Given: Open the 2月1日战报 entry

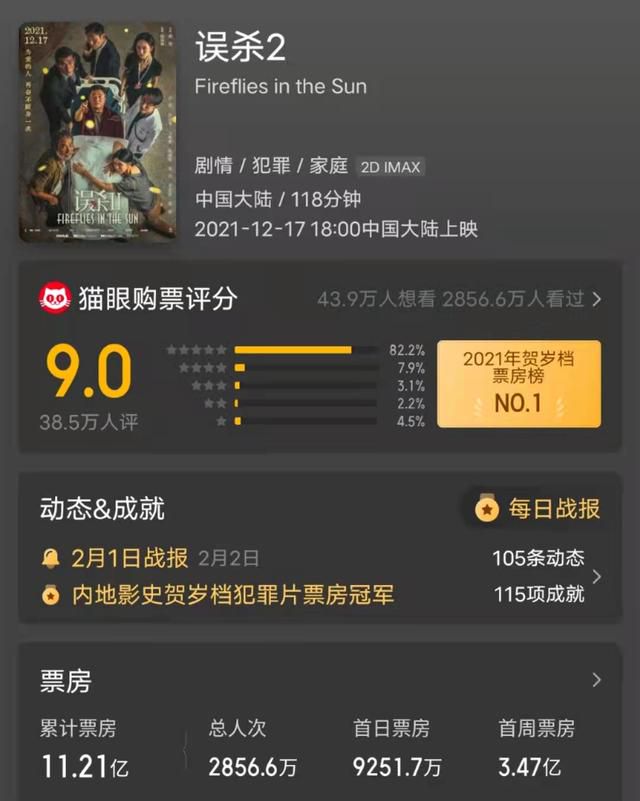Looking at the screenshot, I should [x=130, y=558].
